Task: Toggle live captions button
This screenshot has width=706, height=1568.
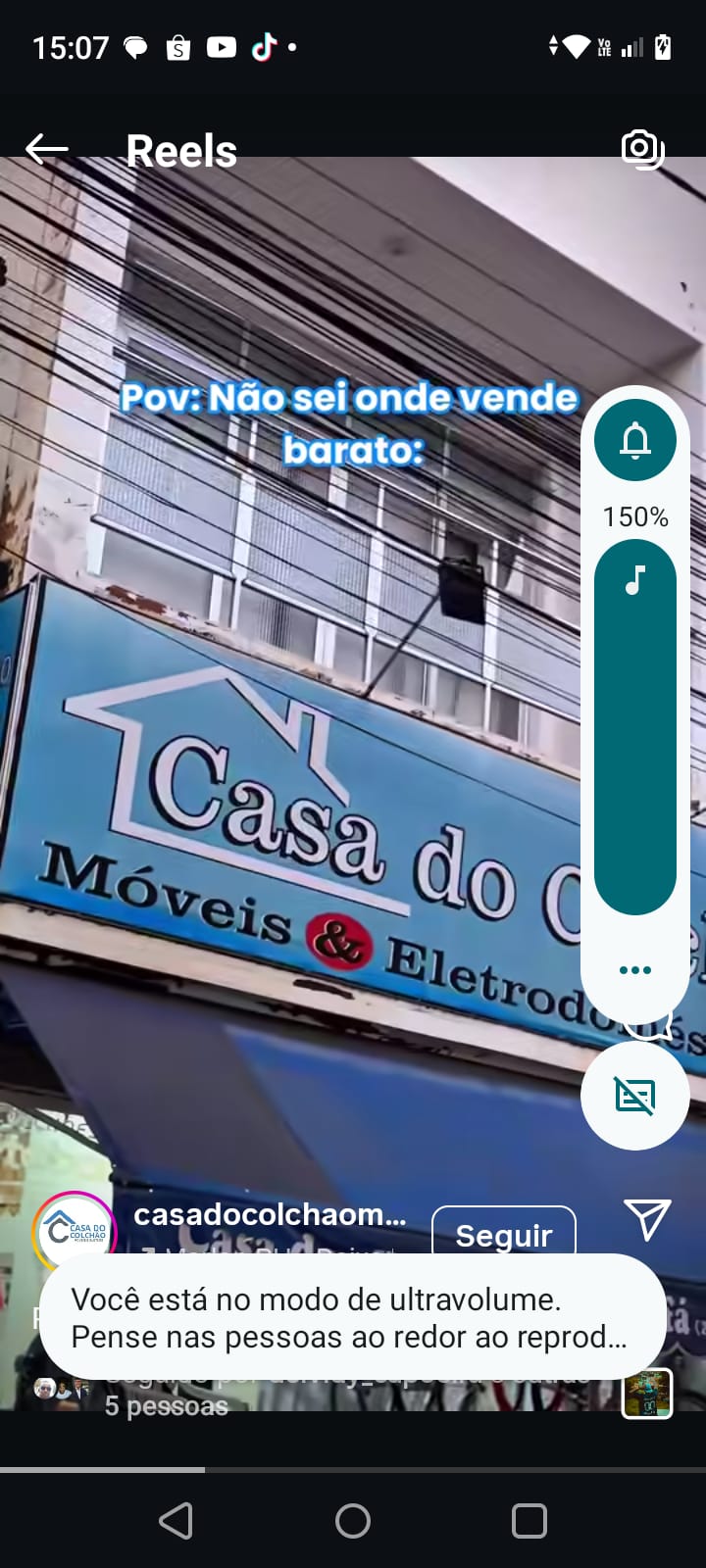Action: pos(635,1096)
